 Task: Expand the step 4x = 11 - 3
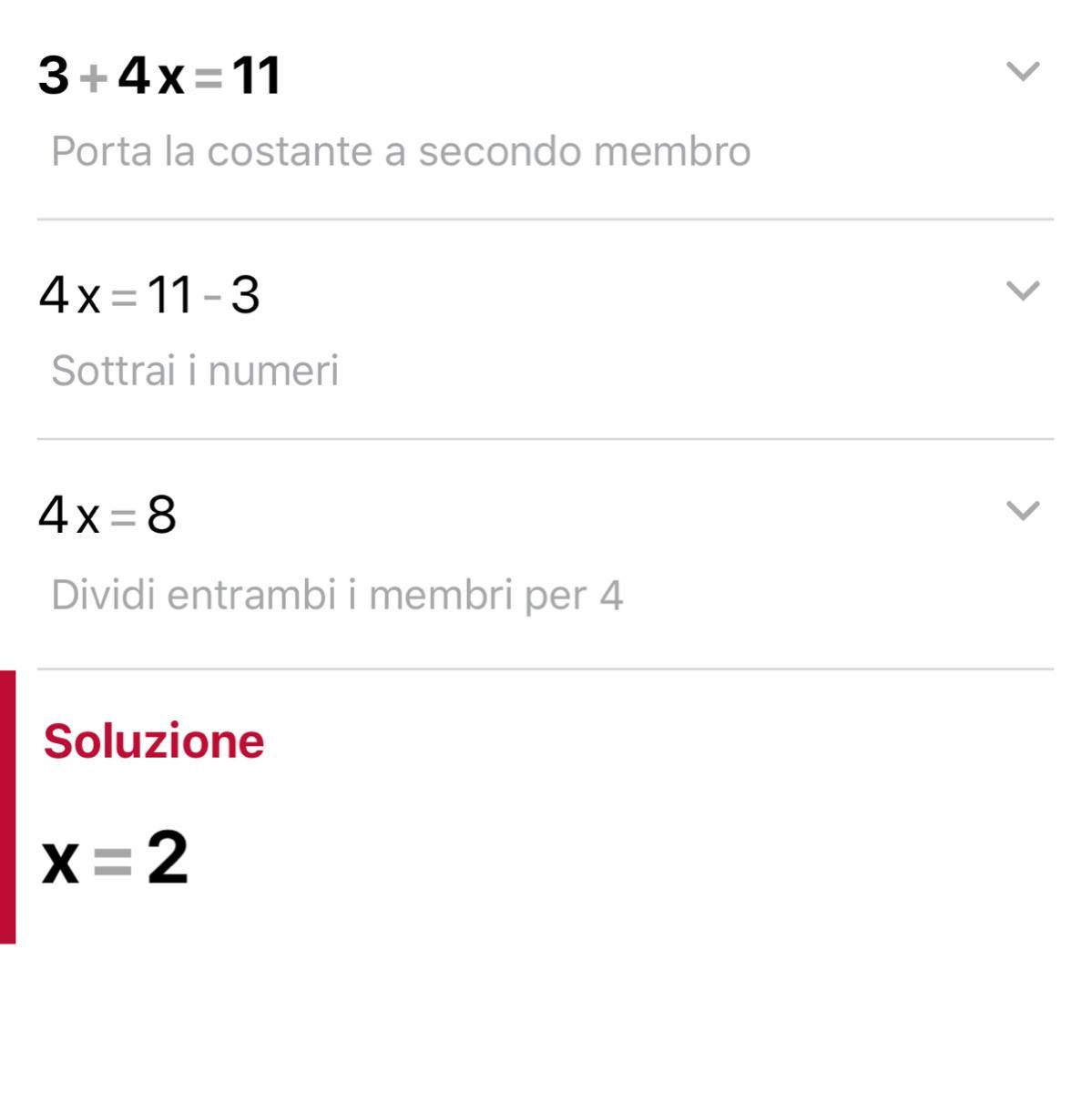(x=1022, y=291)
